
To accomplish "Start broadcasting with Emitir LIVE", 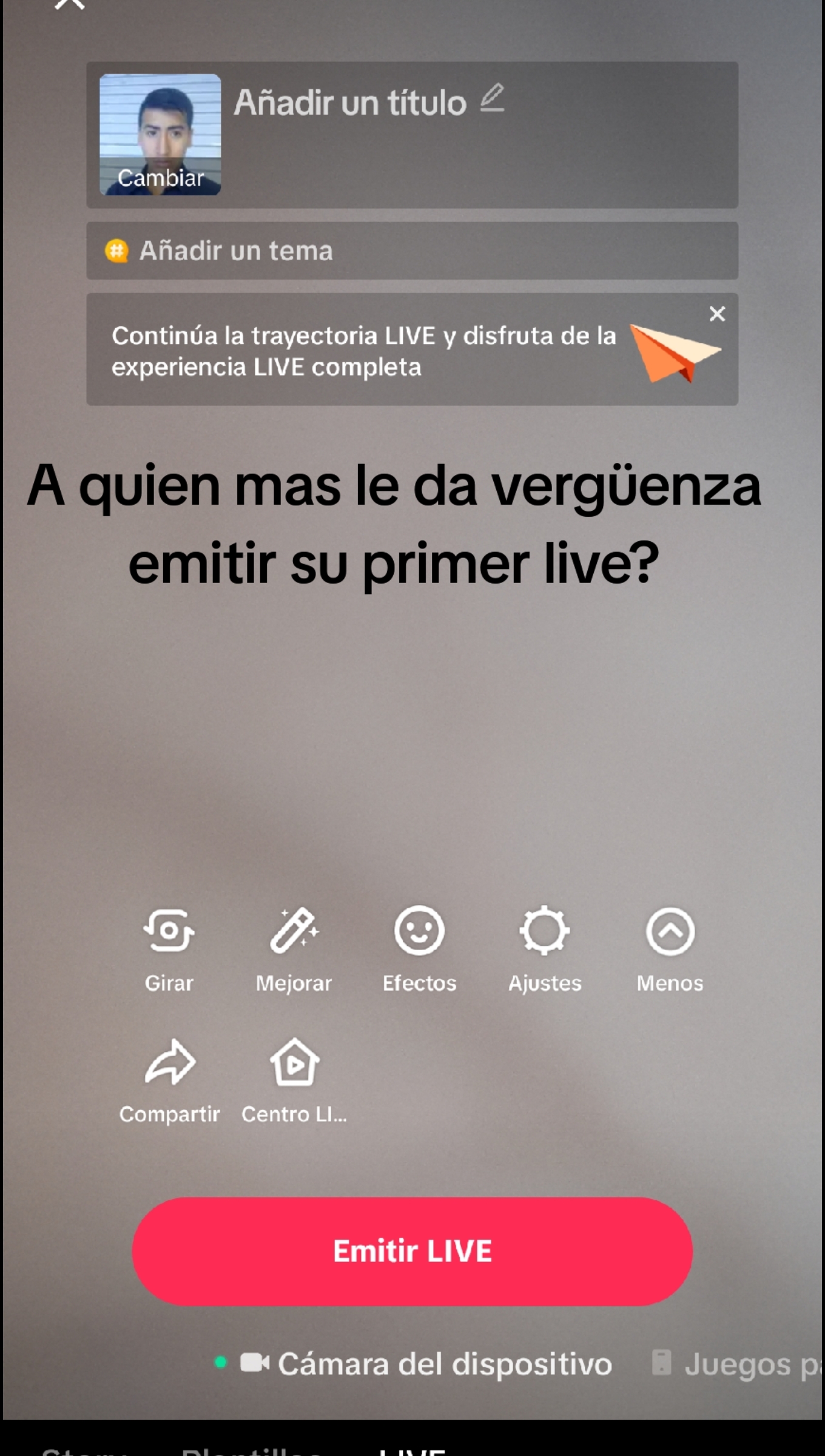I will point(412,1251).
